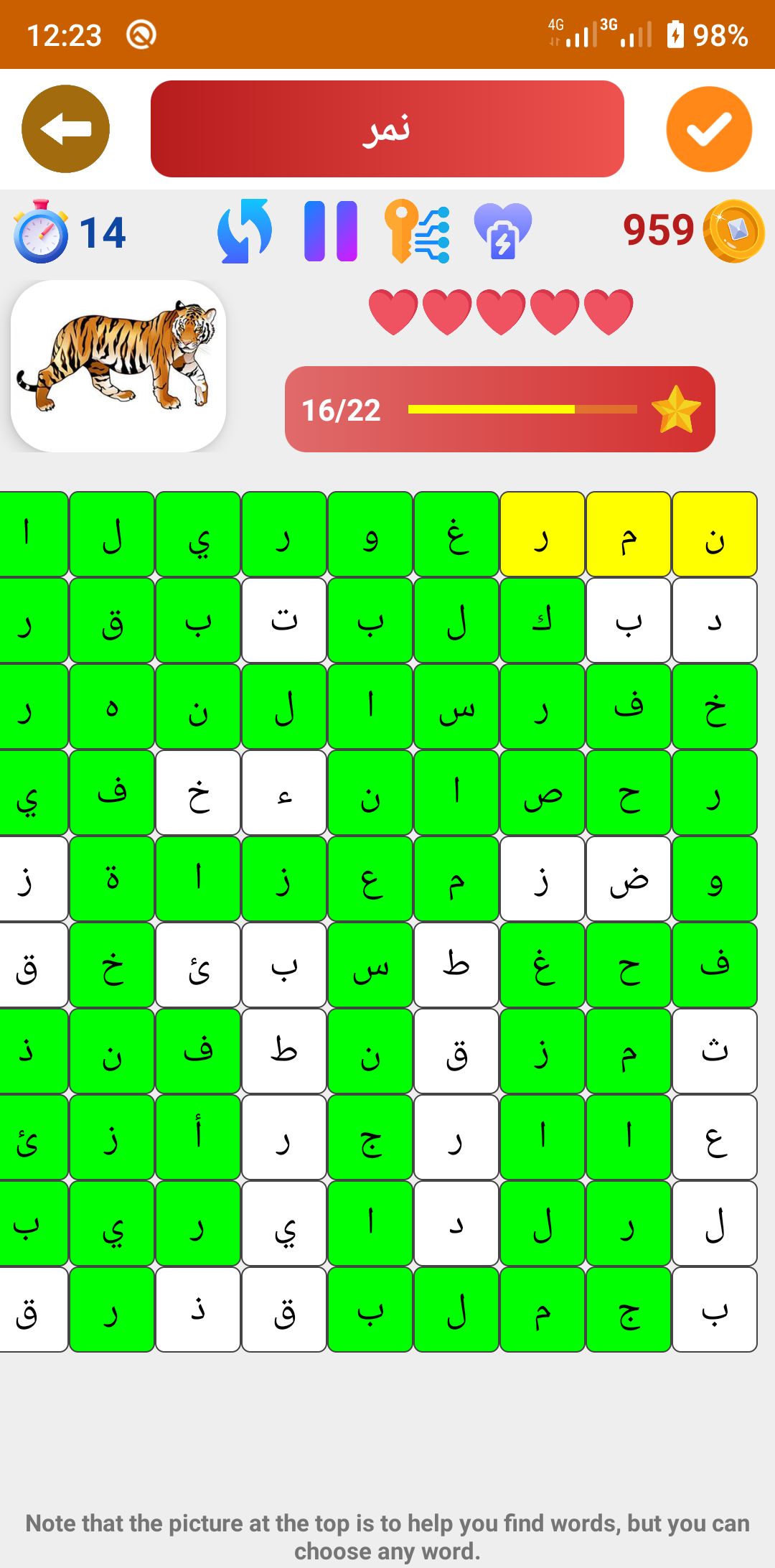Pick the white ث letter tile
775x1568 pixels.
click(715, 1051)
